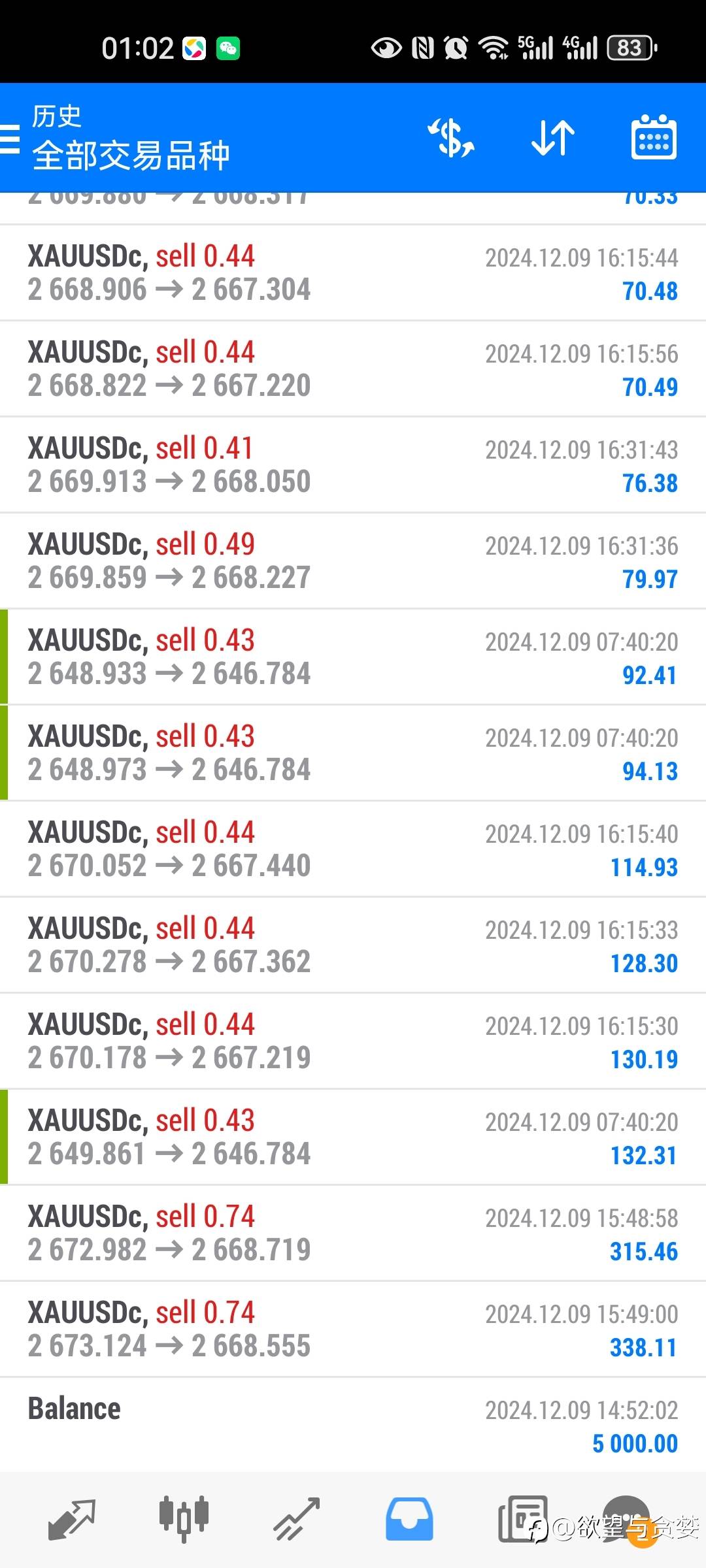The image size is (706, 1568).
Task: Open the sell 0.41 trade with profit 76.38
Action: point(353,465)
